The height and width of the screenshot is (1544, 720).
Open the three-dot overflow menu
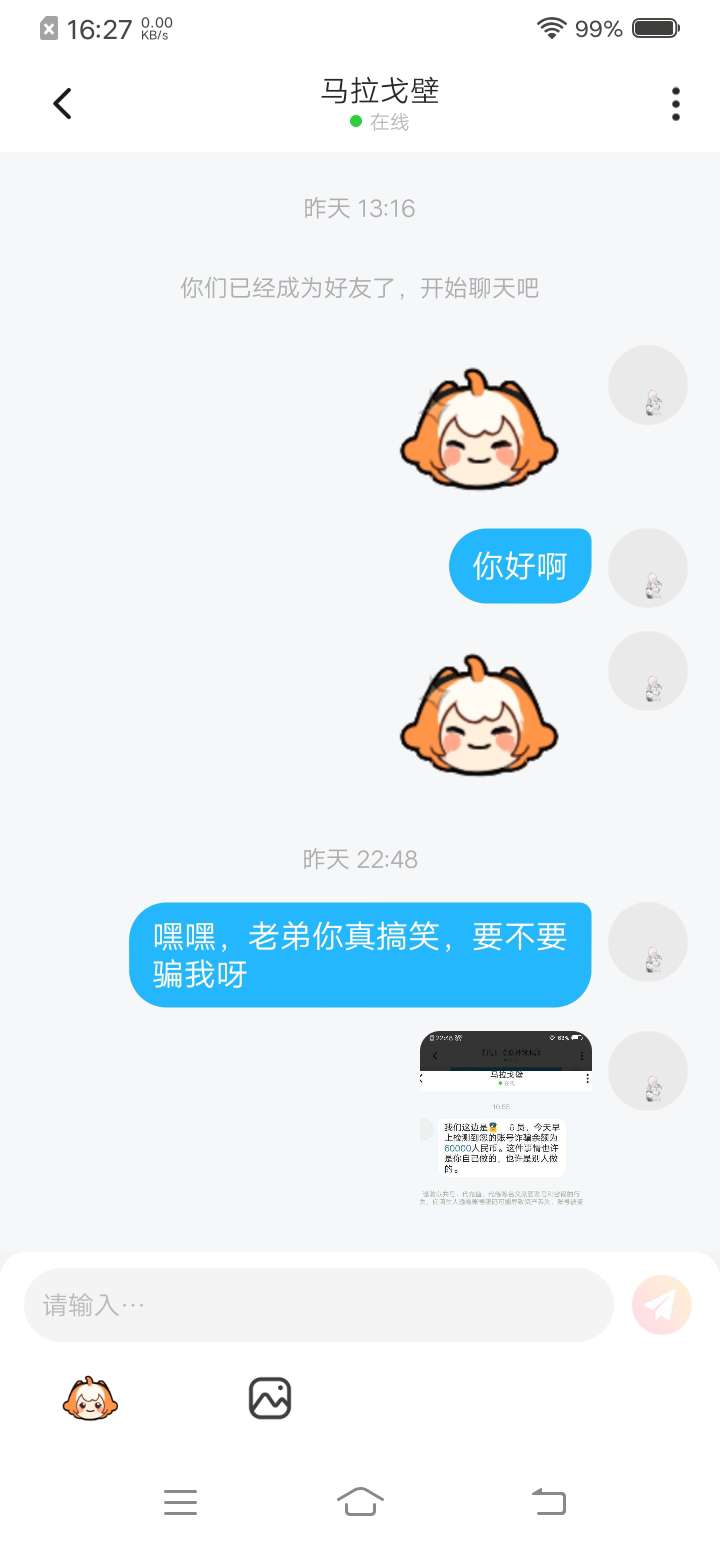pyautogui.click(x=676, y=103)
